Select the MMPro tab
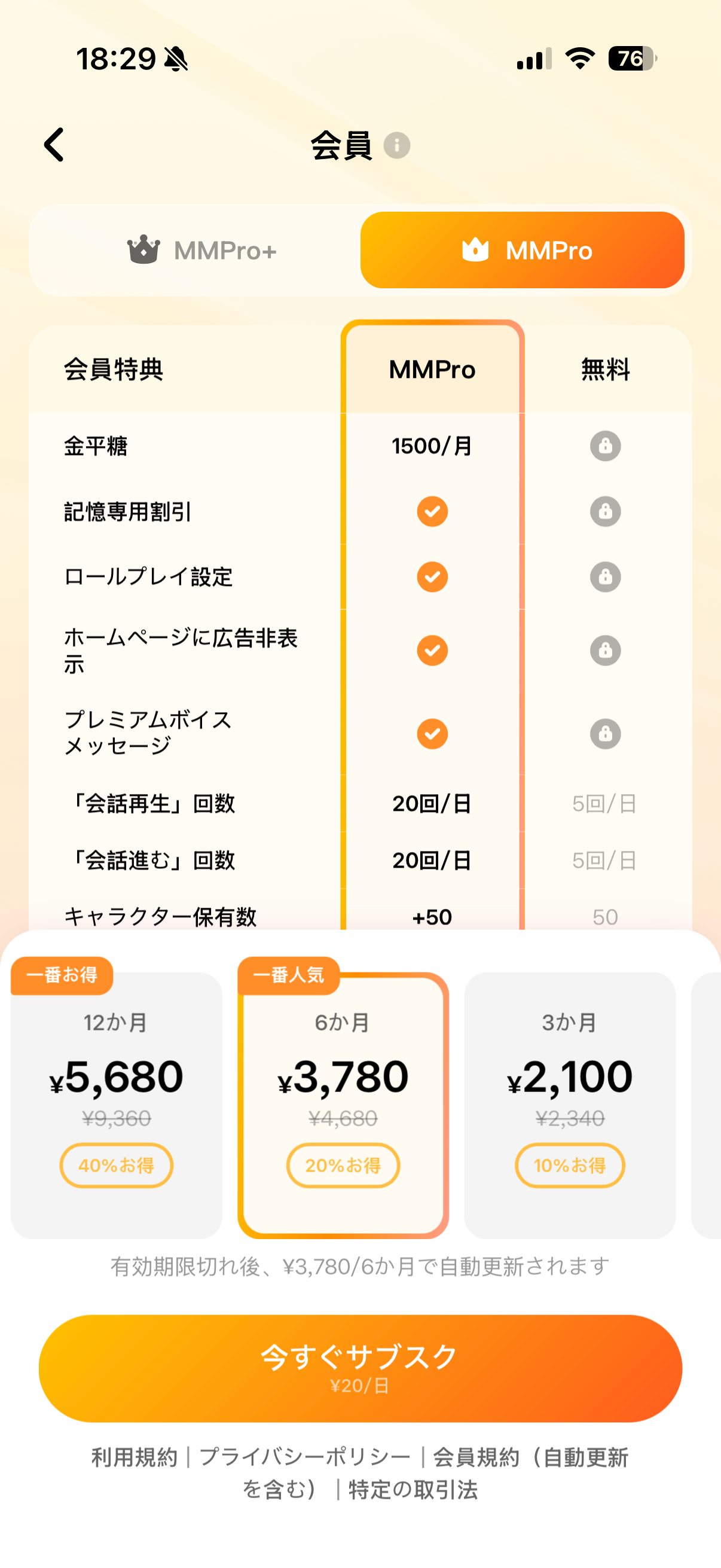 [x=522, y=250]
